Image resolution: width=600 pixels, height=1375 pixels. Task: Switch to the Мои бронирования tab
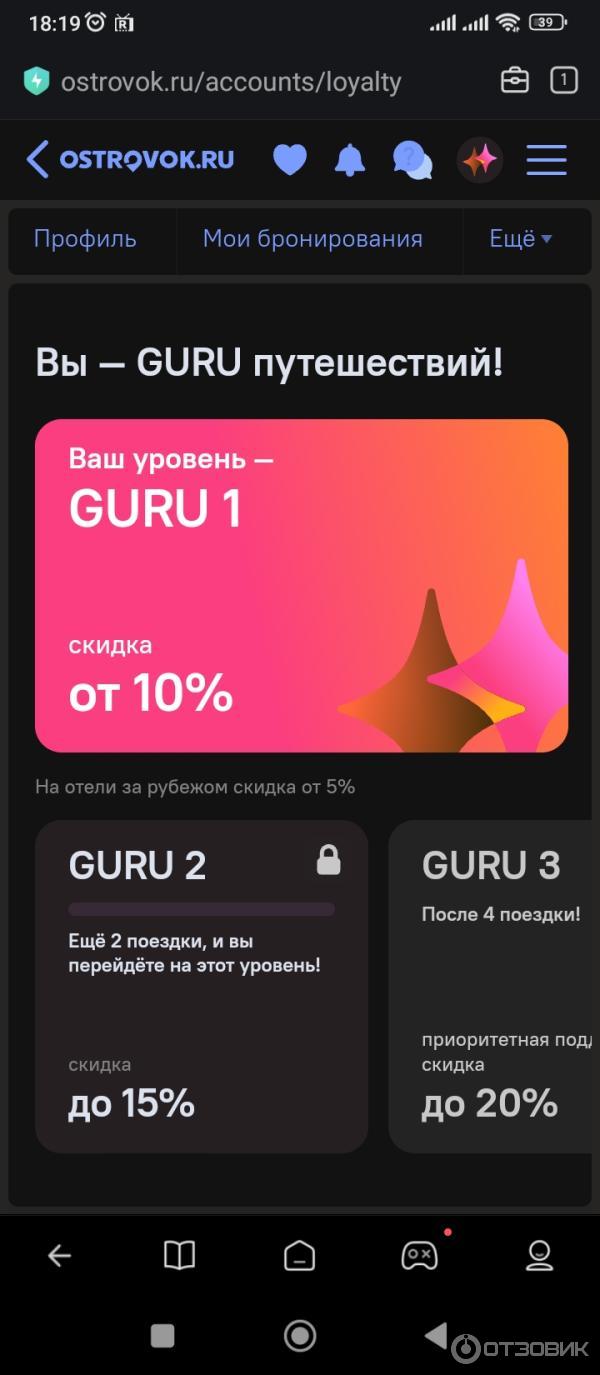click(312, 239)
